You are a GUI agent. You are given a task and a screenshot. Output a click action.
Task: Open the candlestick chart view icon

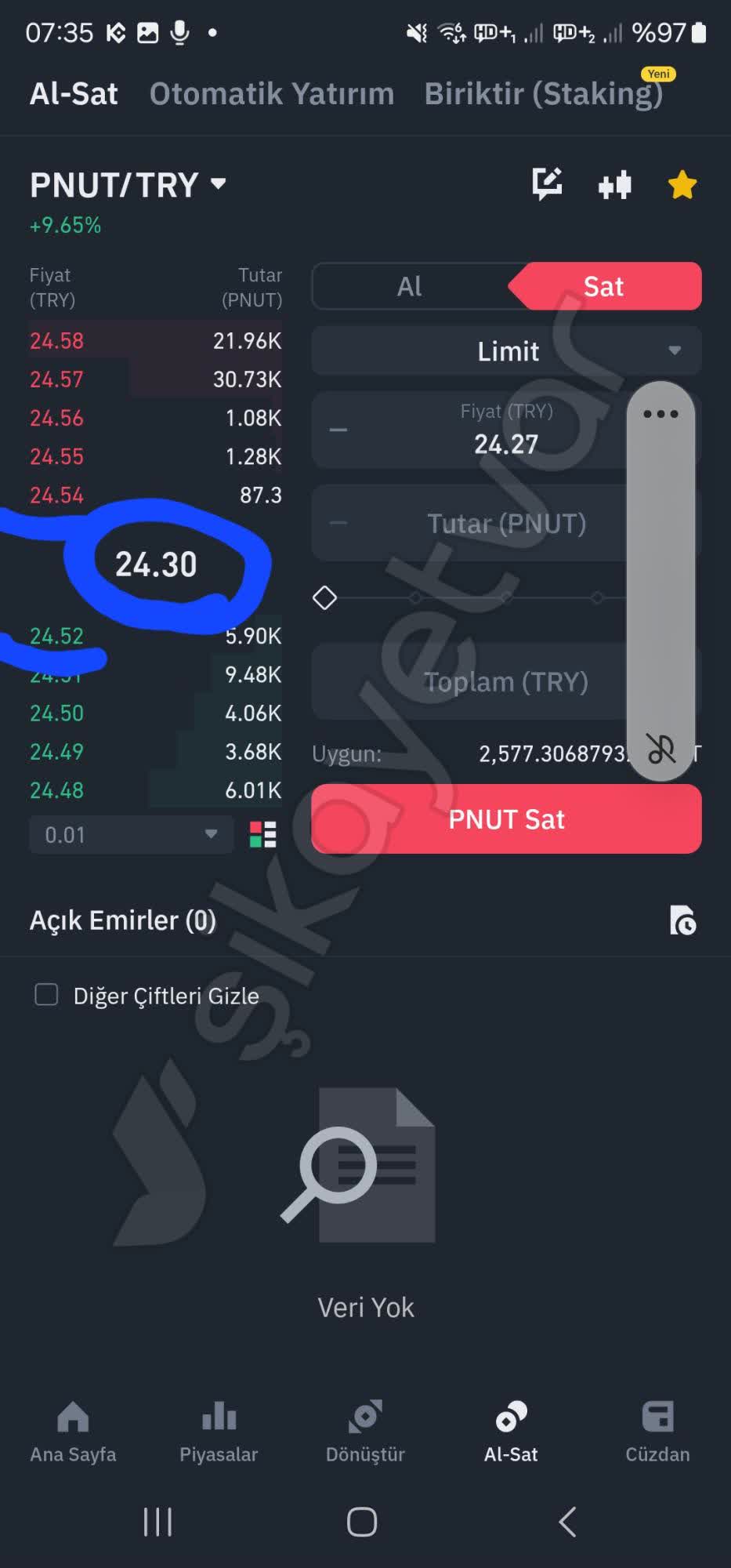pos(614,185)
